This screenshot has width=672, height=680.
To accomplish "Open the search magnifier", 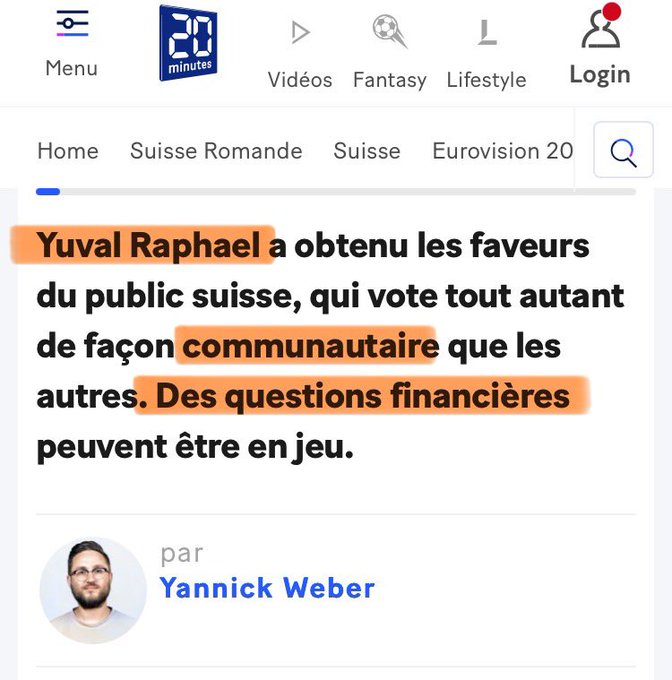I will coord(623,153).
